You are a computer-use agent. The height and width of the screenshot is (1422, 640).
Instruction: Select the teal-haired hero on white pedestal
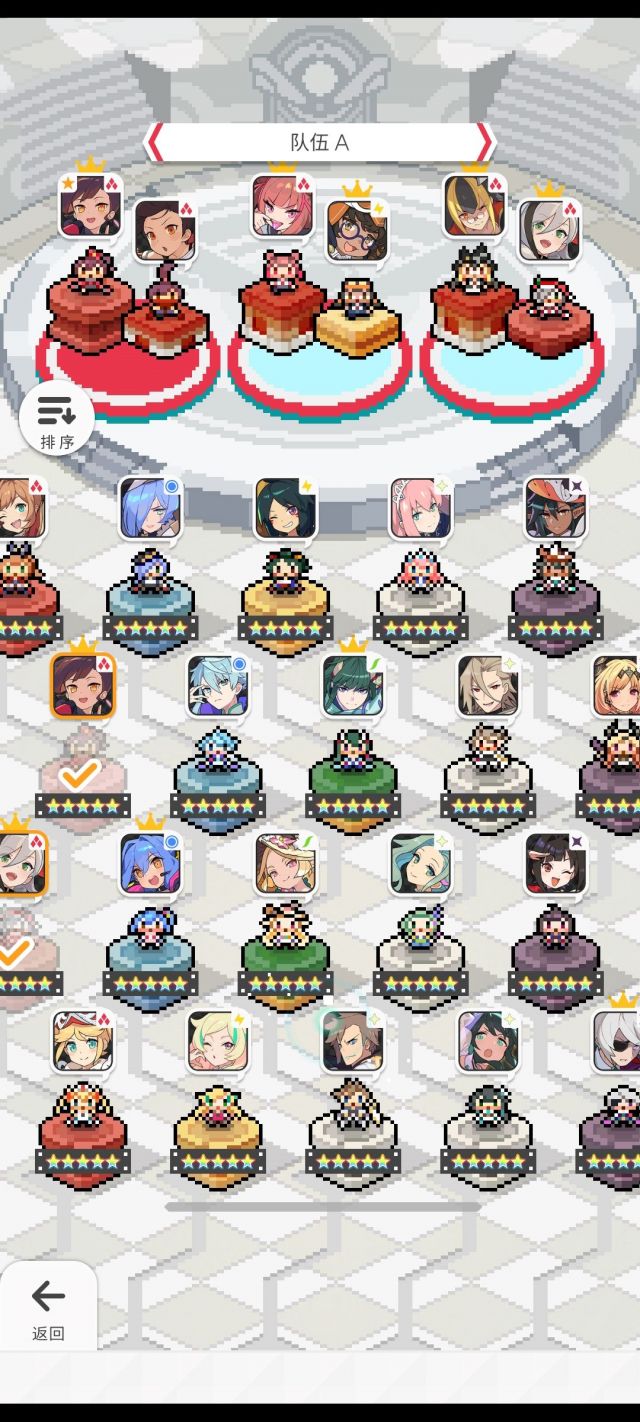tap(420, 864)
